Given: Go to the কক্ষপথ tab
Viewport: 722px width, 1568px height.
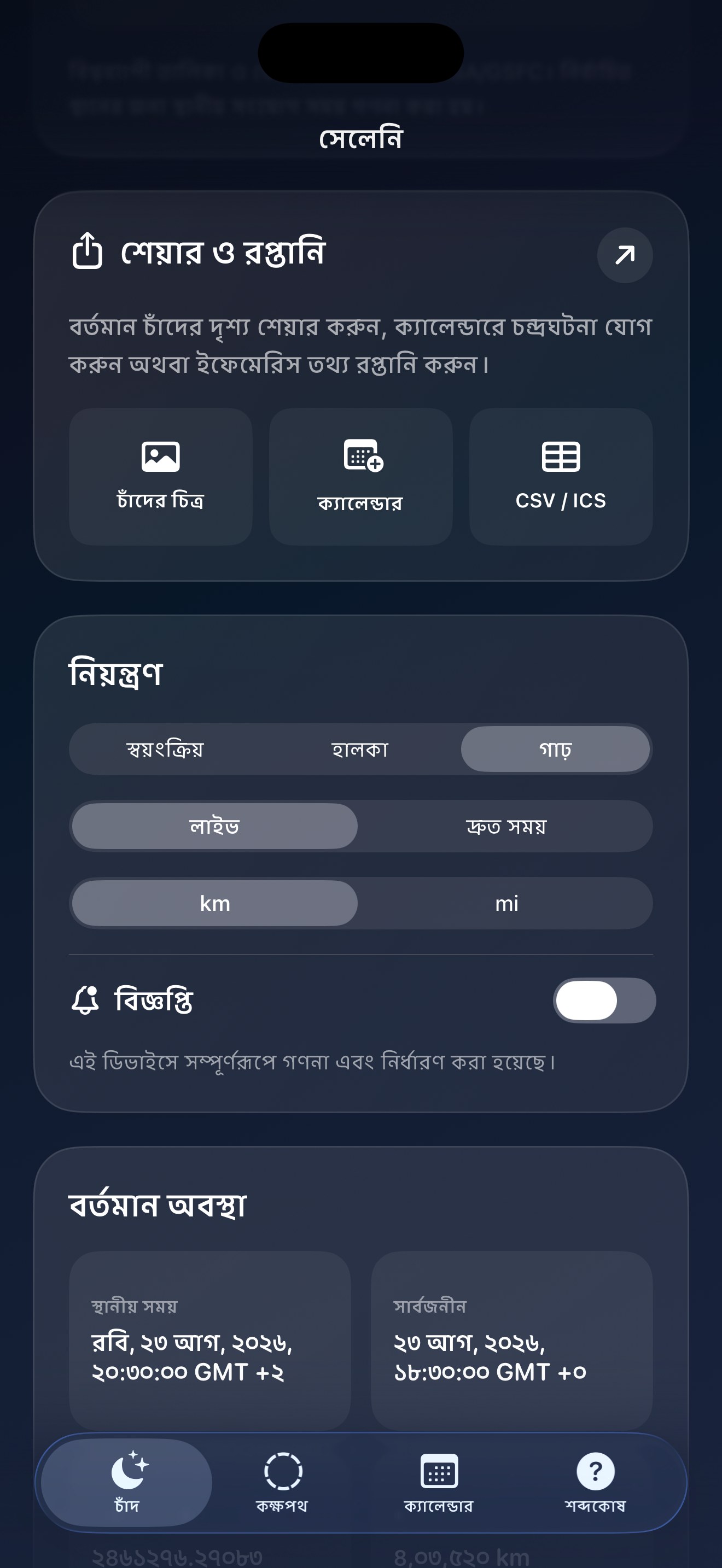Looking at the screenshot, I should [282, 1483].
